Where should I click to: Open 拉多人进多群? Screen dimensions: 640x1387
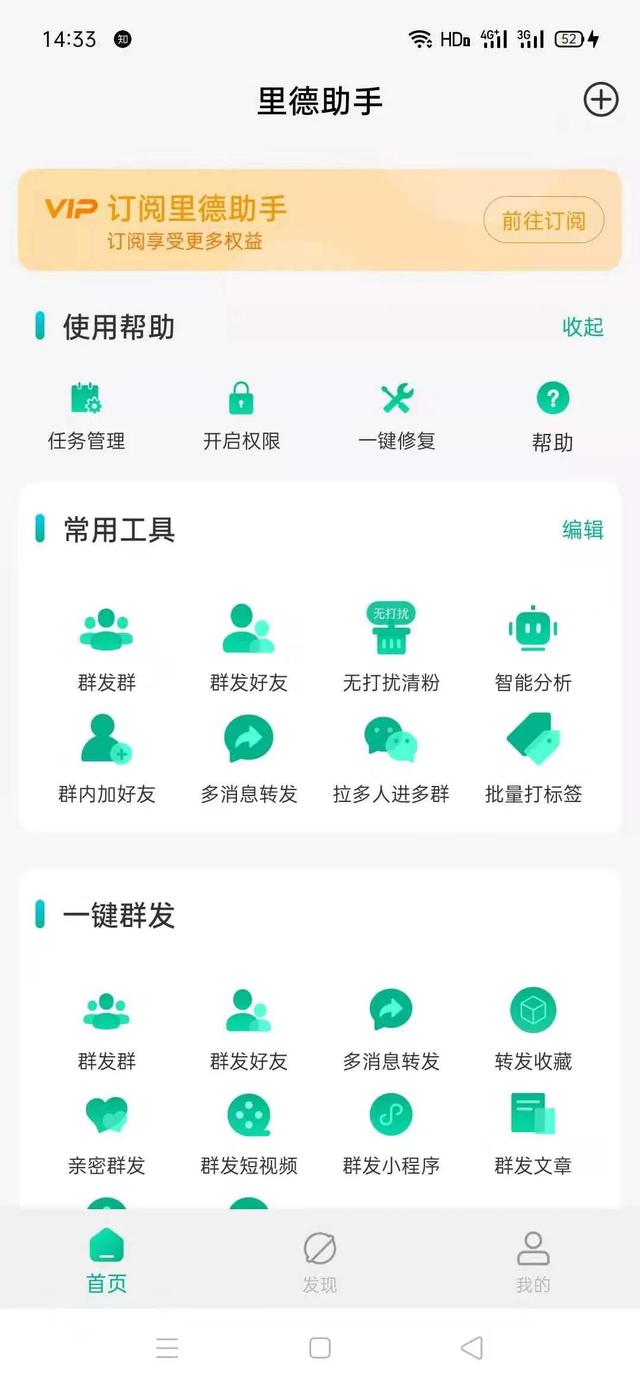pyautogui.click(x=391, y=759)
